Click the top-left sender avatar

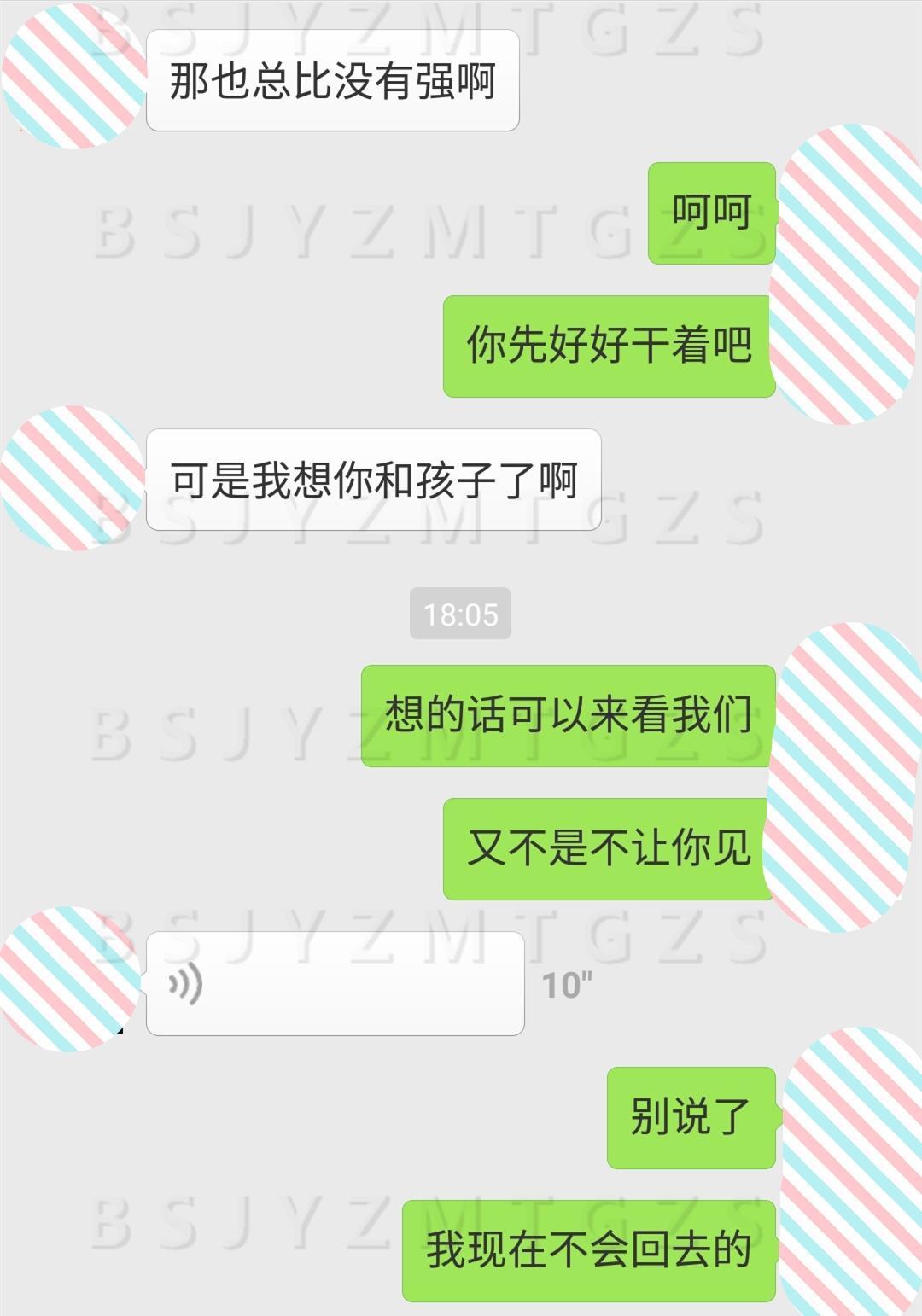(68, 77)
